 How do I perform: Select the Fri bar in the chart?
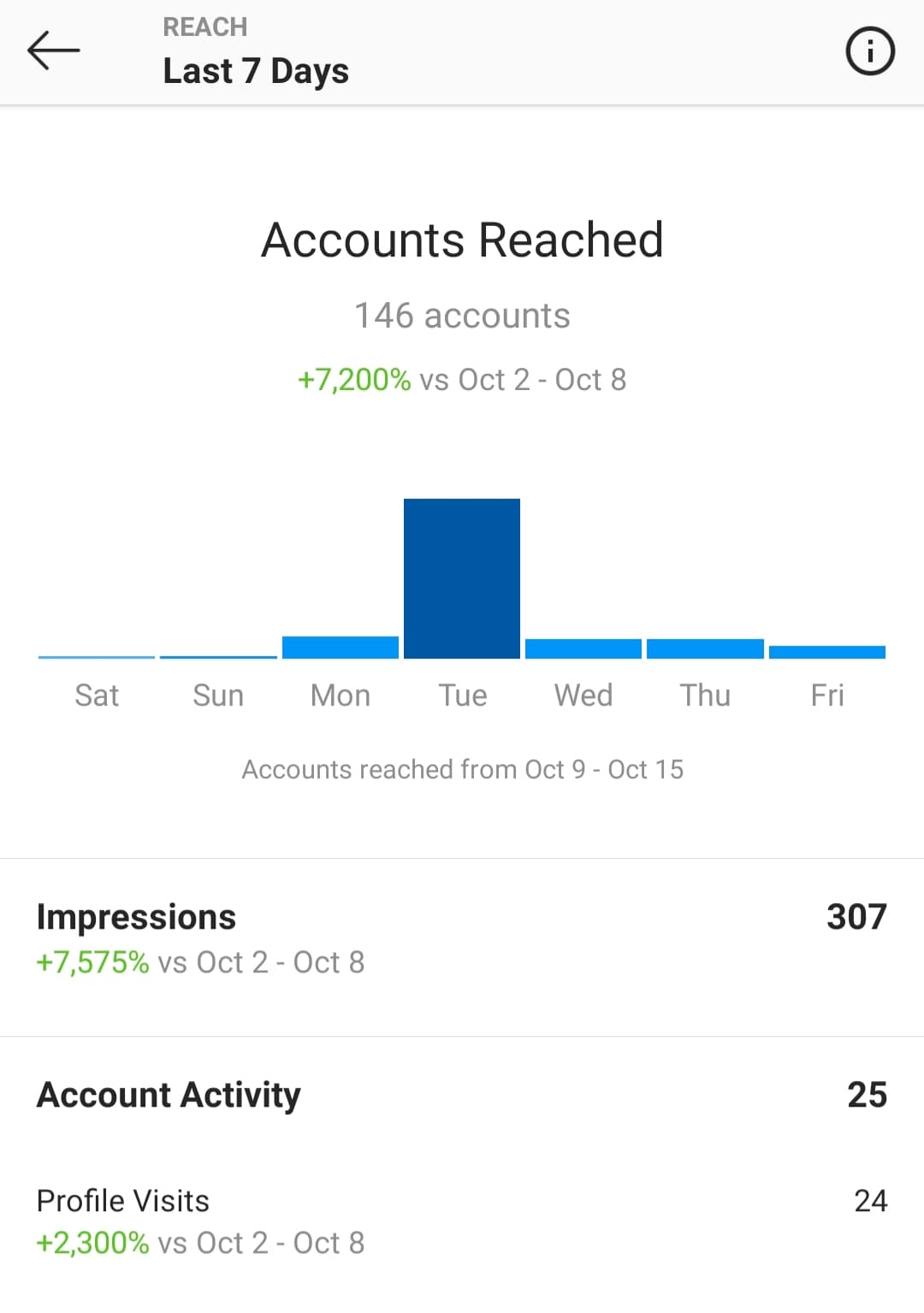[827, 652]
